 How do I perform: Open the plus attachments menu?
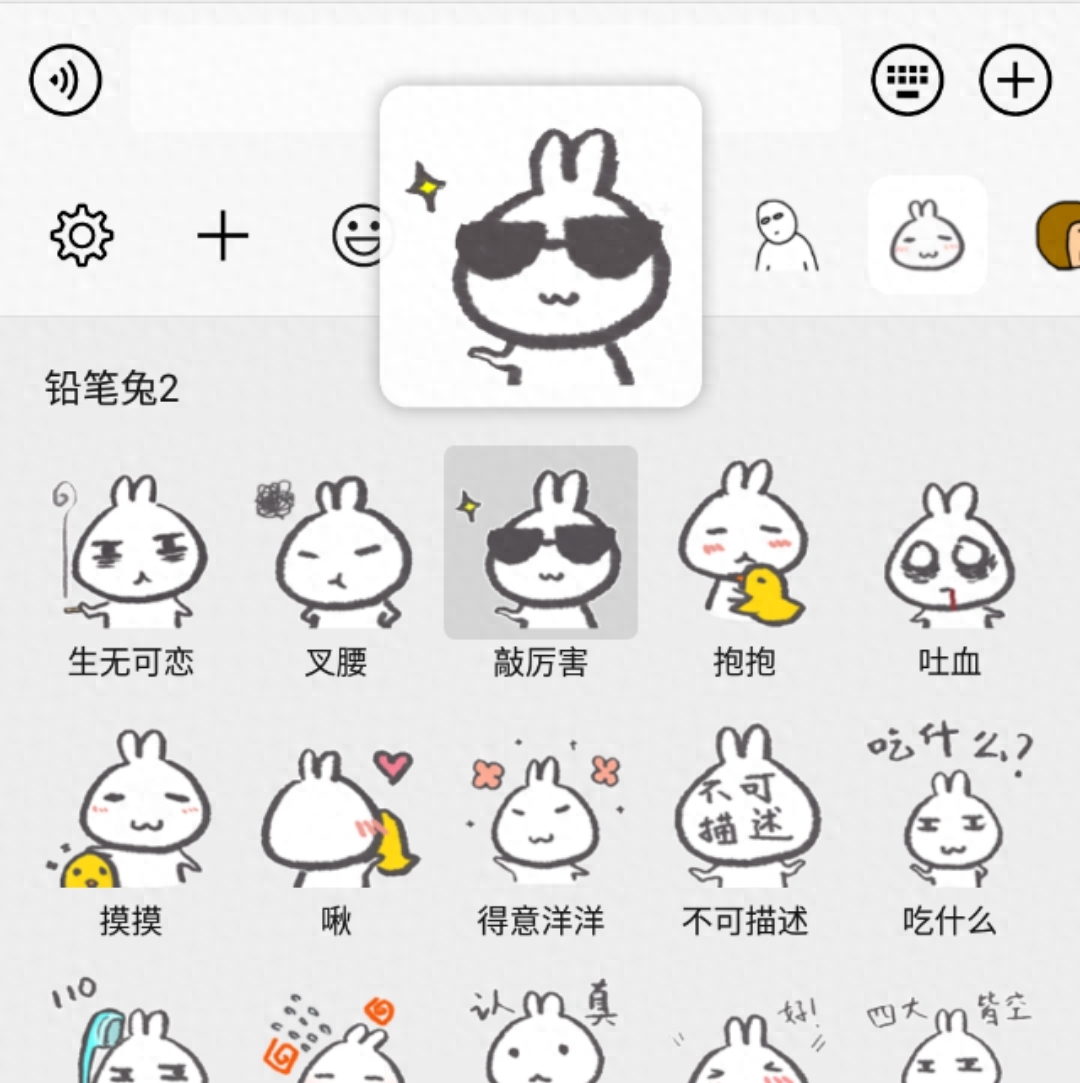coord(1015,80)
